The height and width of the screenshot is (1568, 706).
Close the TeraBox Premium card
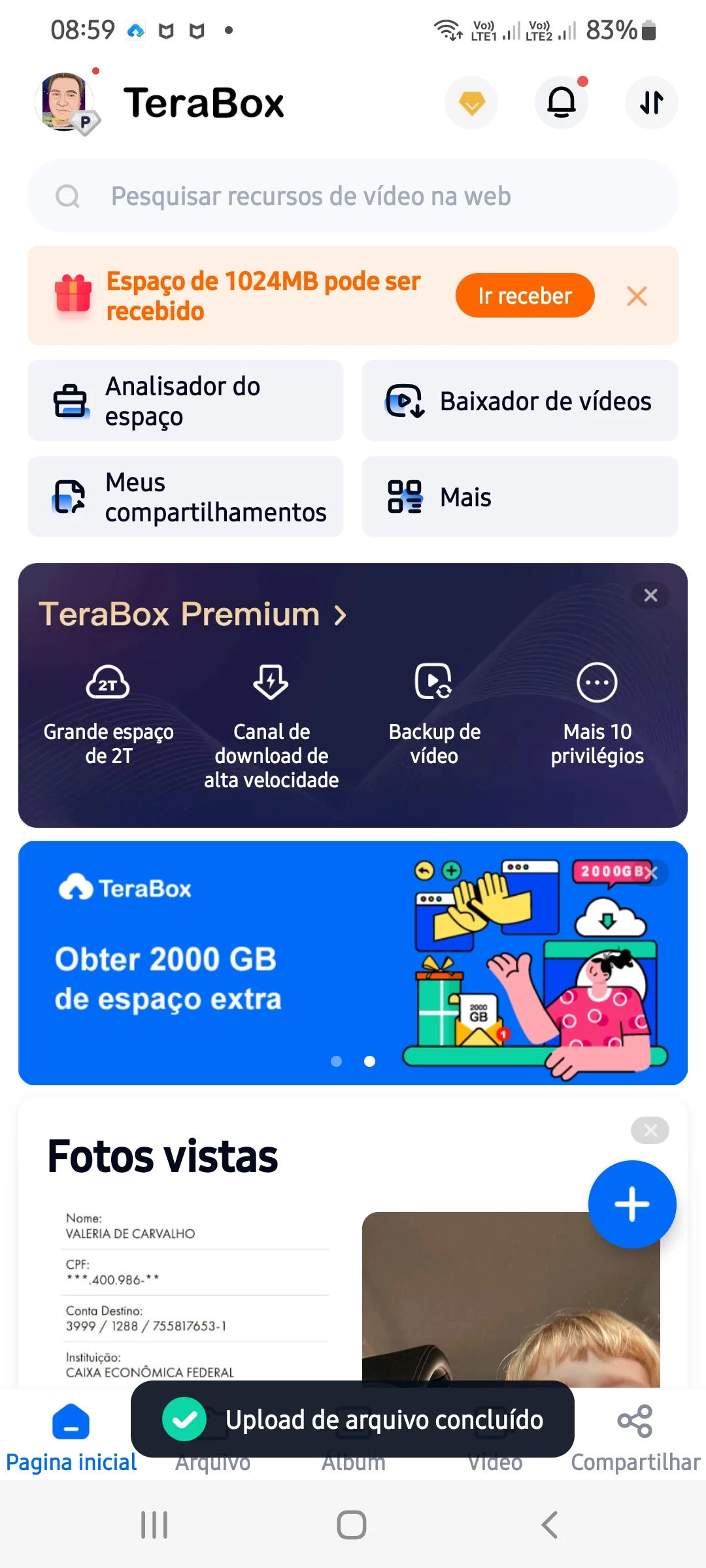(x=650, y=595)
